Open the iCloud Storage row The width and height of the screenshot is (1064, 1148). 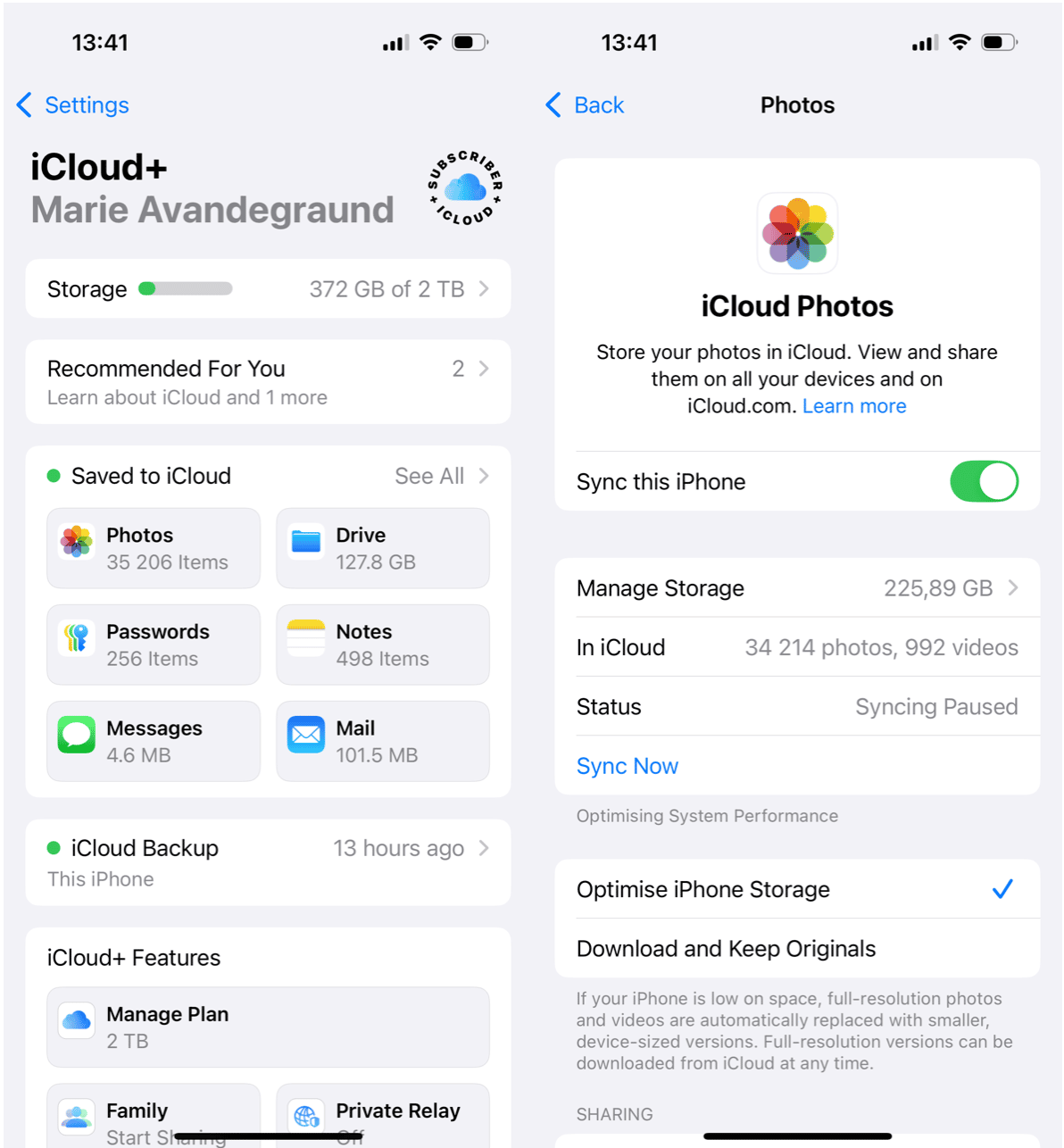tap(268, 289)
